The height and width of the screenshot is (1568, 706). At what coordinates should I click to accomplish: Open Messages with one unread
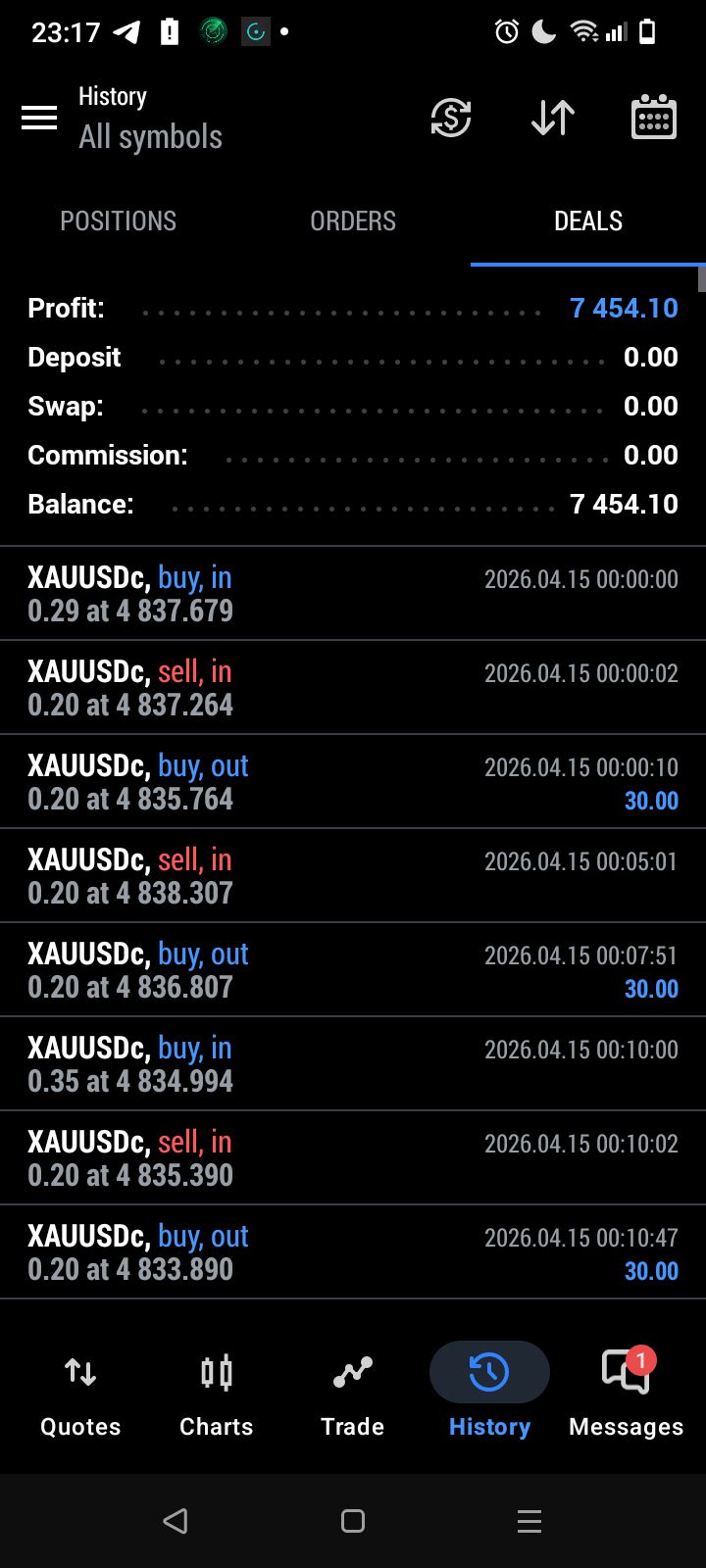pyautogui.click(x=626, y=1394)
